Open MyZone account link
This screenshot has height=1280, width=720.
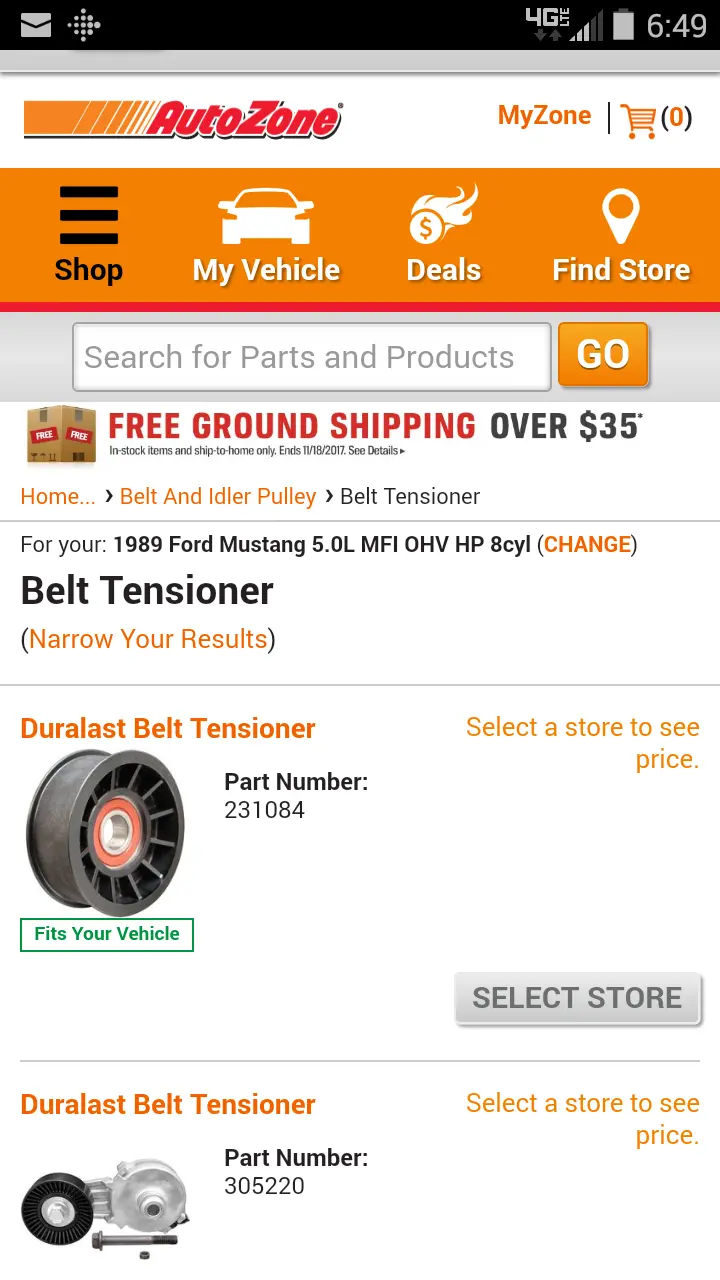pos(544,116)
